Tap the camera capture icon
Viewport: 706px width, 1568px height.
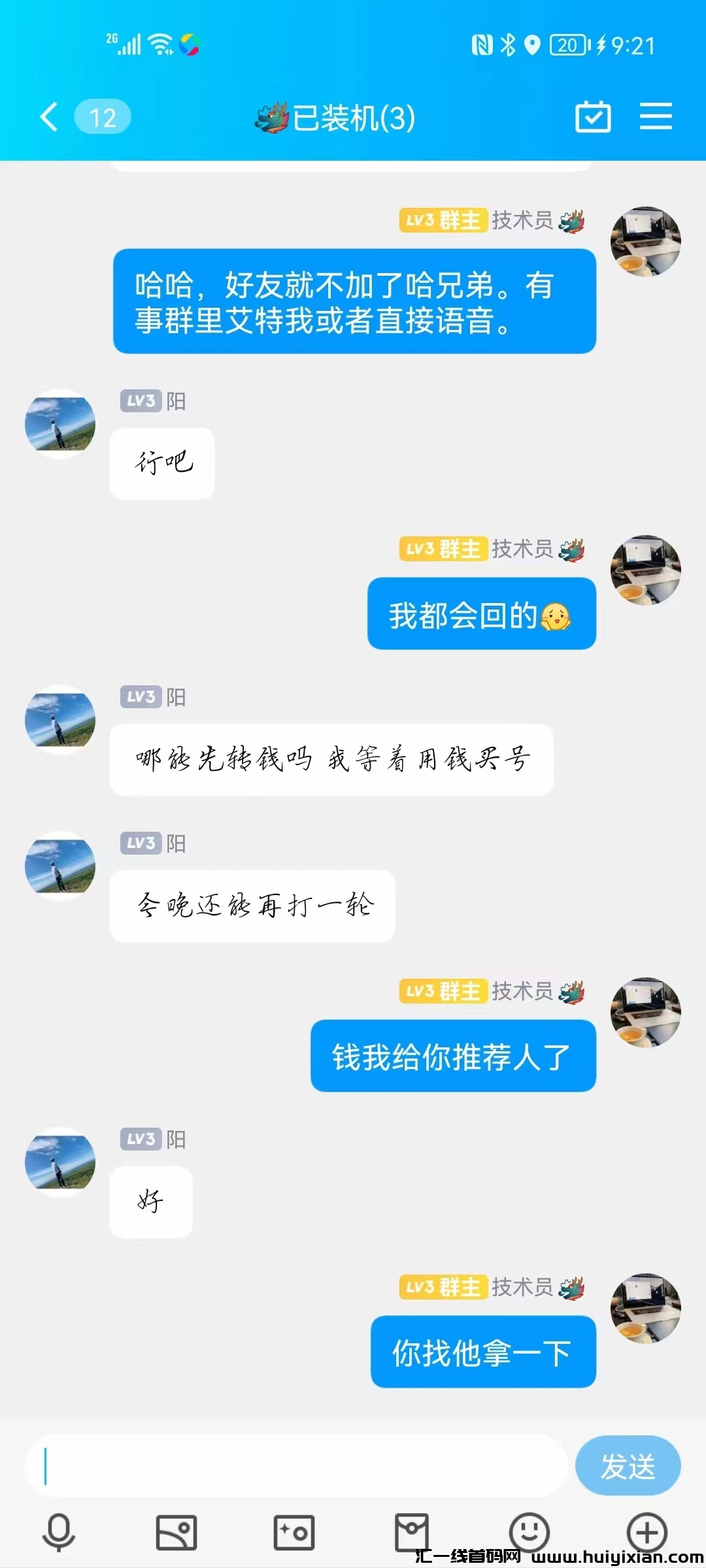(x=293, y=1531)
